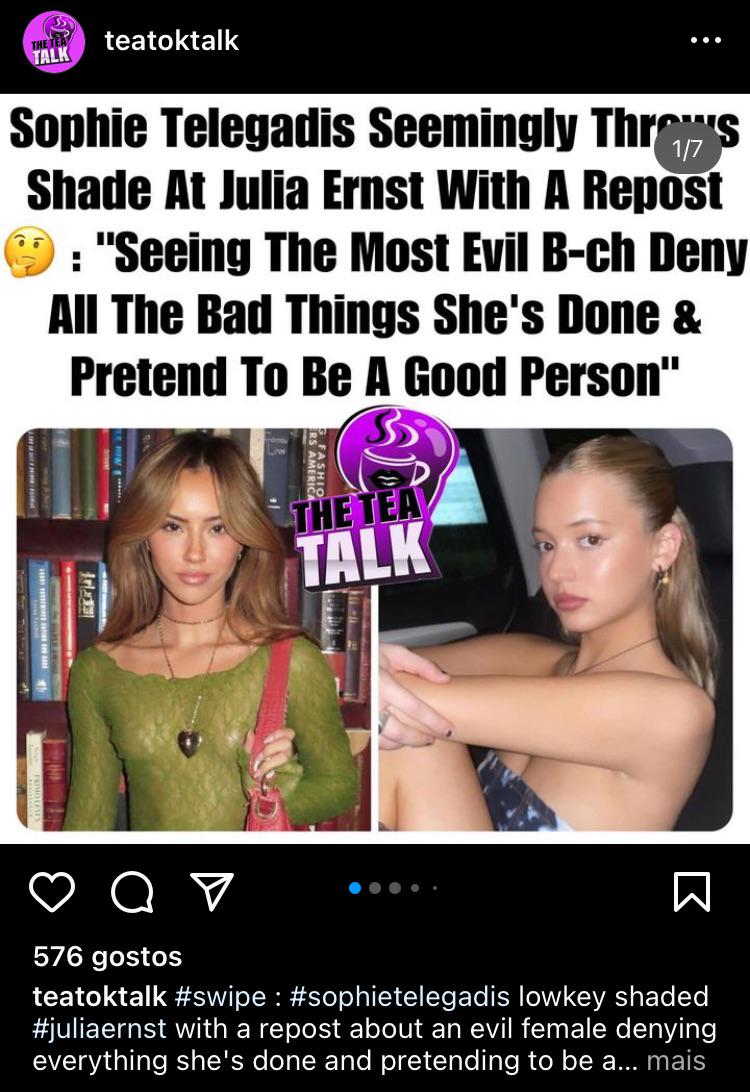
Task: View the list of 576 gostos
Action: [x=107, y=956]
